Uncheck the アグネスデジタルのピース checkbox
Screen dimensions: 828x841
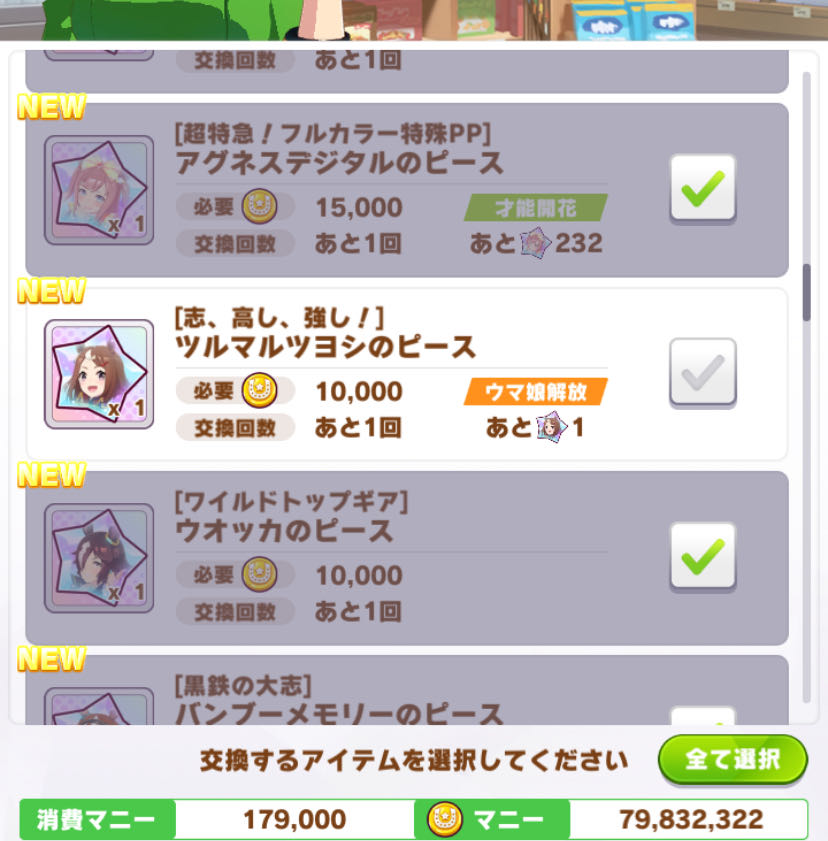(702, 188)
